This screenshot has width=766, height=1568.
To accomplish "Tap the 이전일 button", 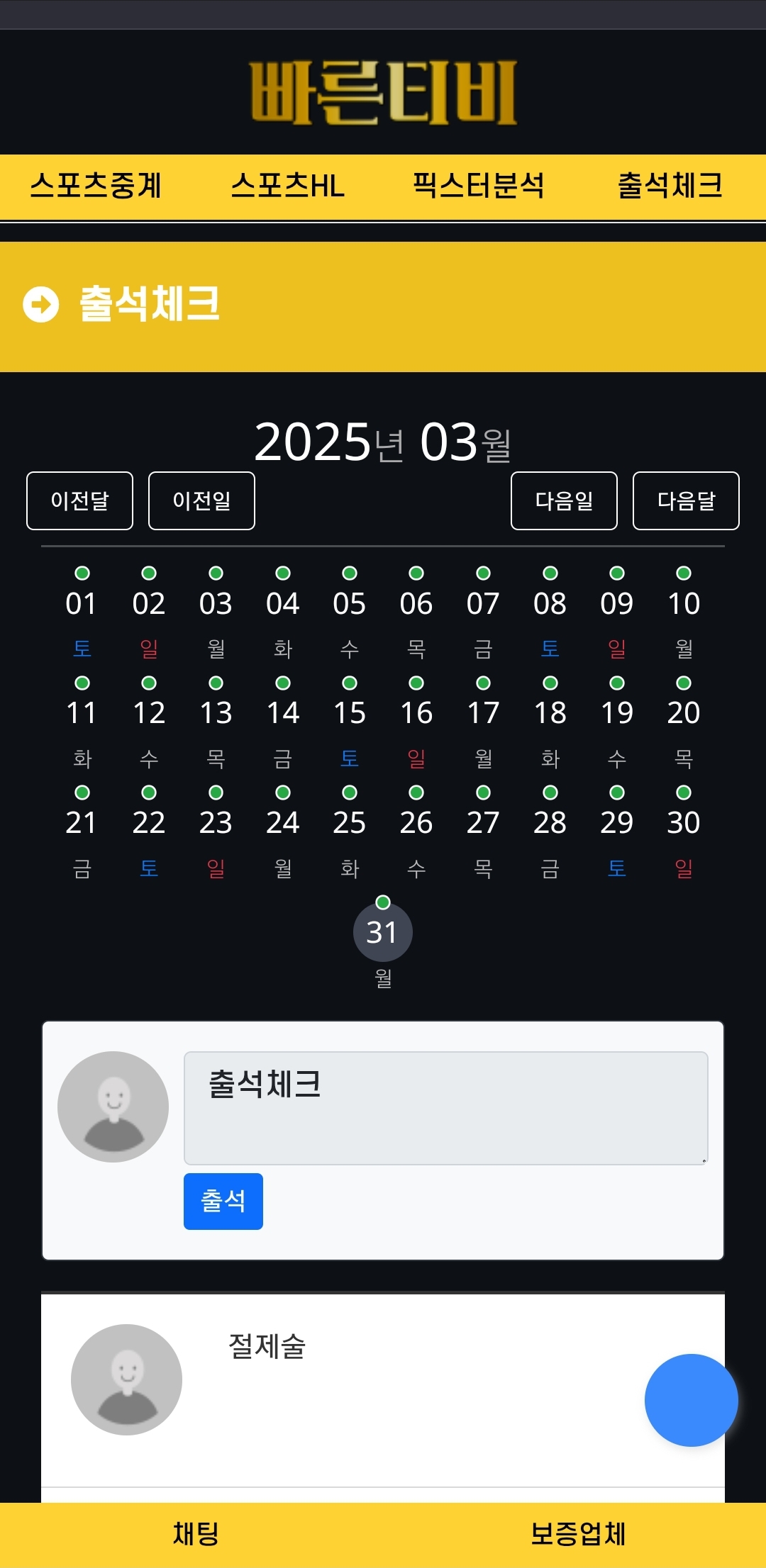I will tap(201, 500).
